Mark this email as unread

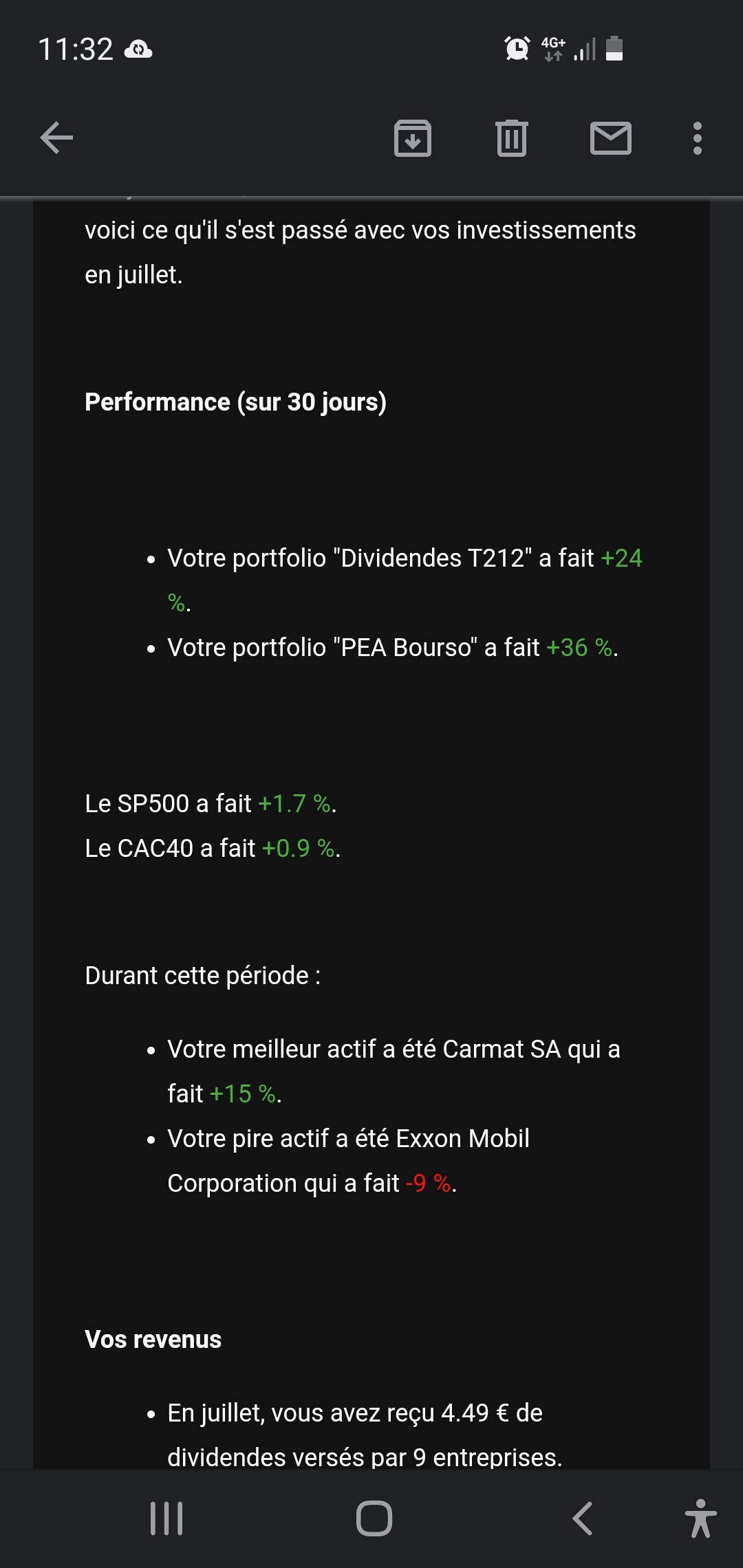point(611,138)
